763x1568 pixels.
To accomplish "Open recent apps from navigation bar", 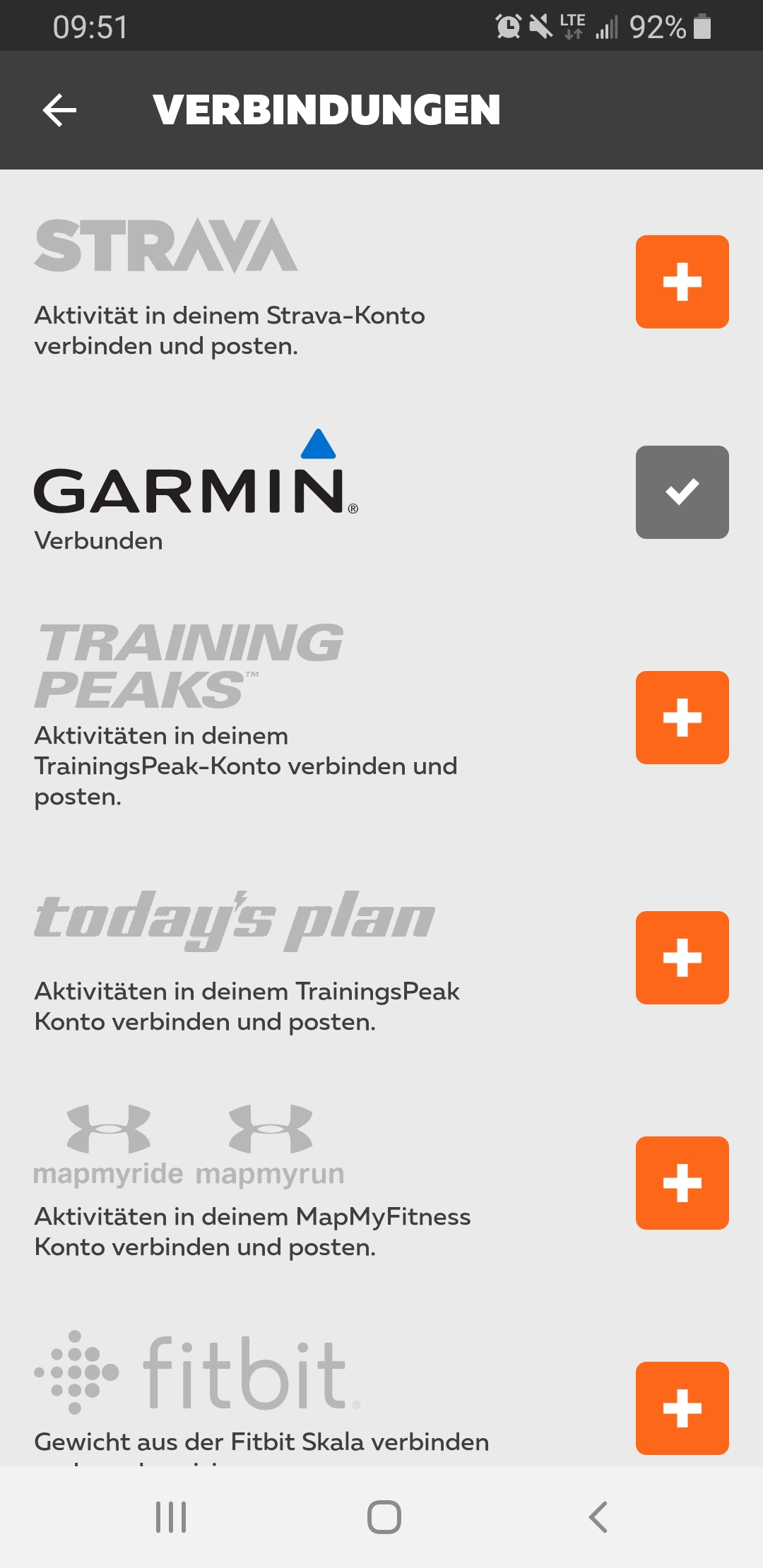I will pyautogui.click(x=171, y=1516).
